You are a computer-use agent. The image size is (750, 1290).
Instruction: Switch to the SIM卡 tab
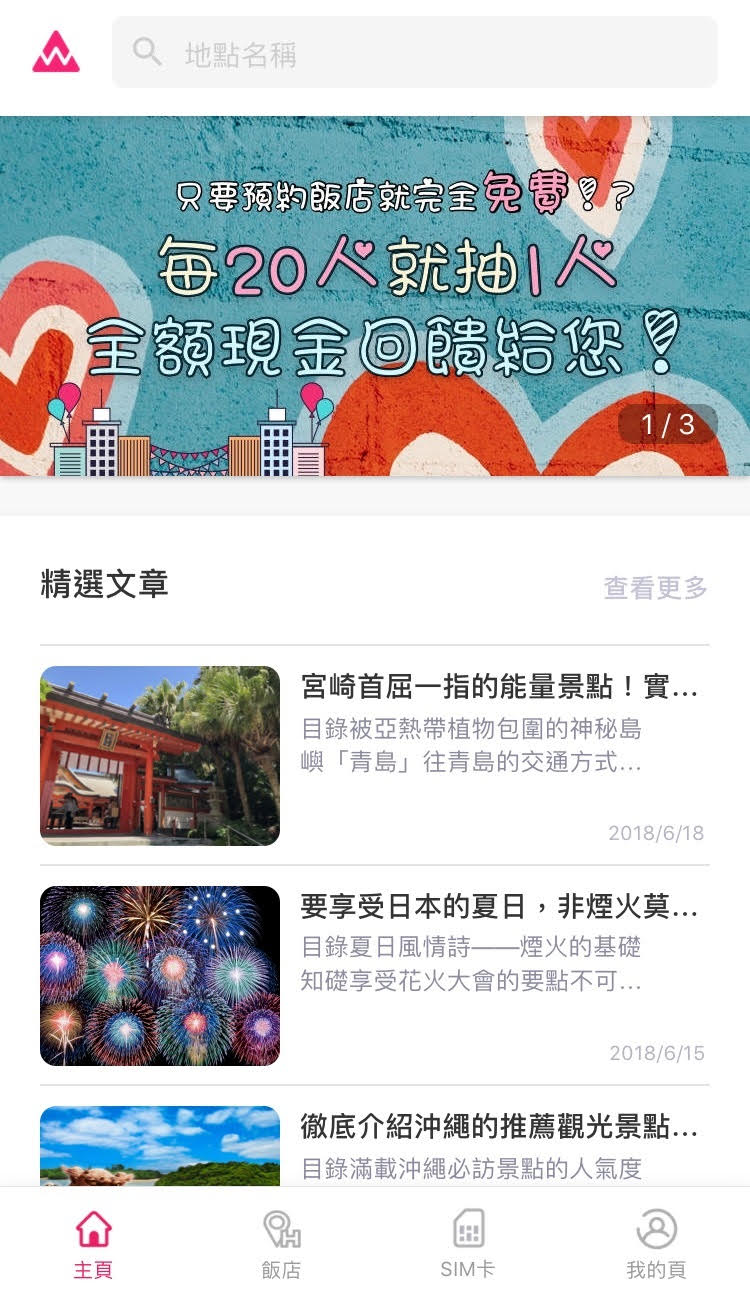468,1243
